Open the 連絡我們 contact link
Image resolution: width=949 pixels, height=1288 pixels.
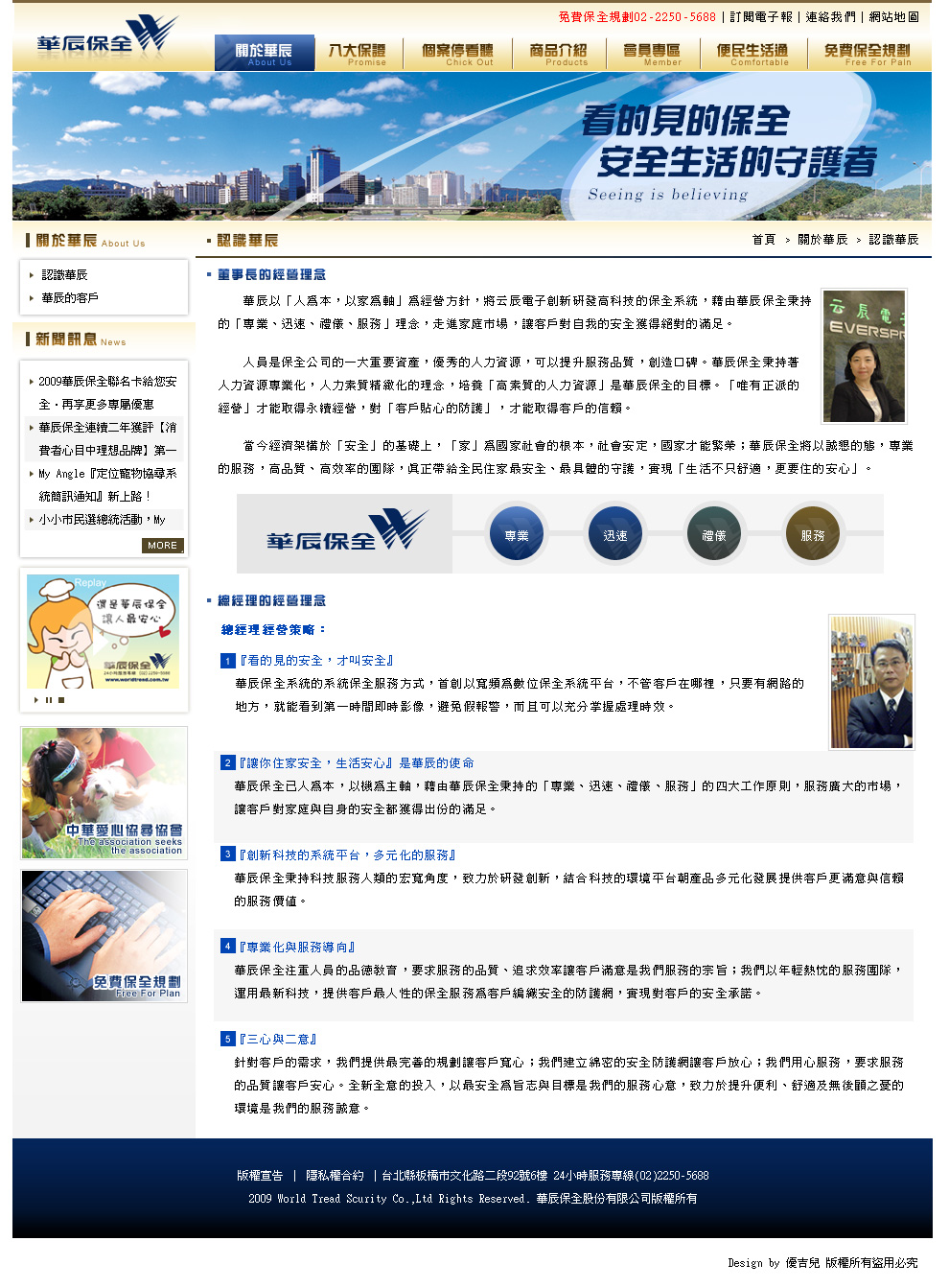(x=830, y=17)
